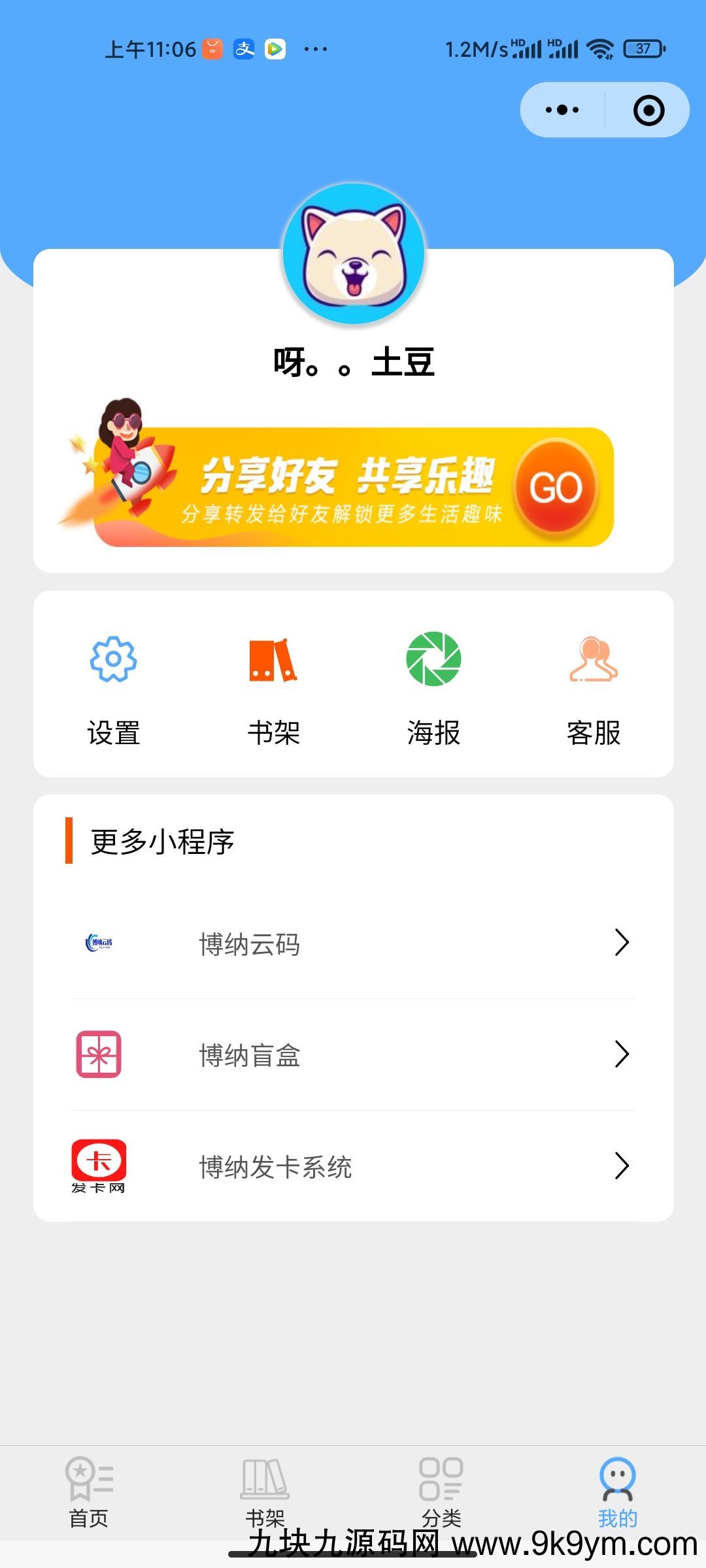This screenshot has width=706, height=1568.
Task: Open 海报 poster
Action: (x=433, y=689)
